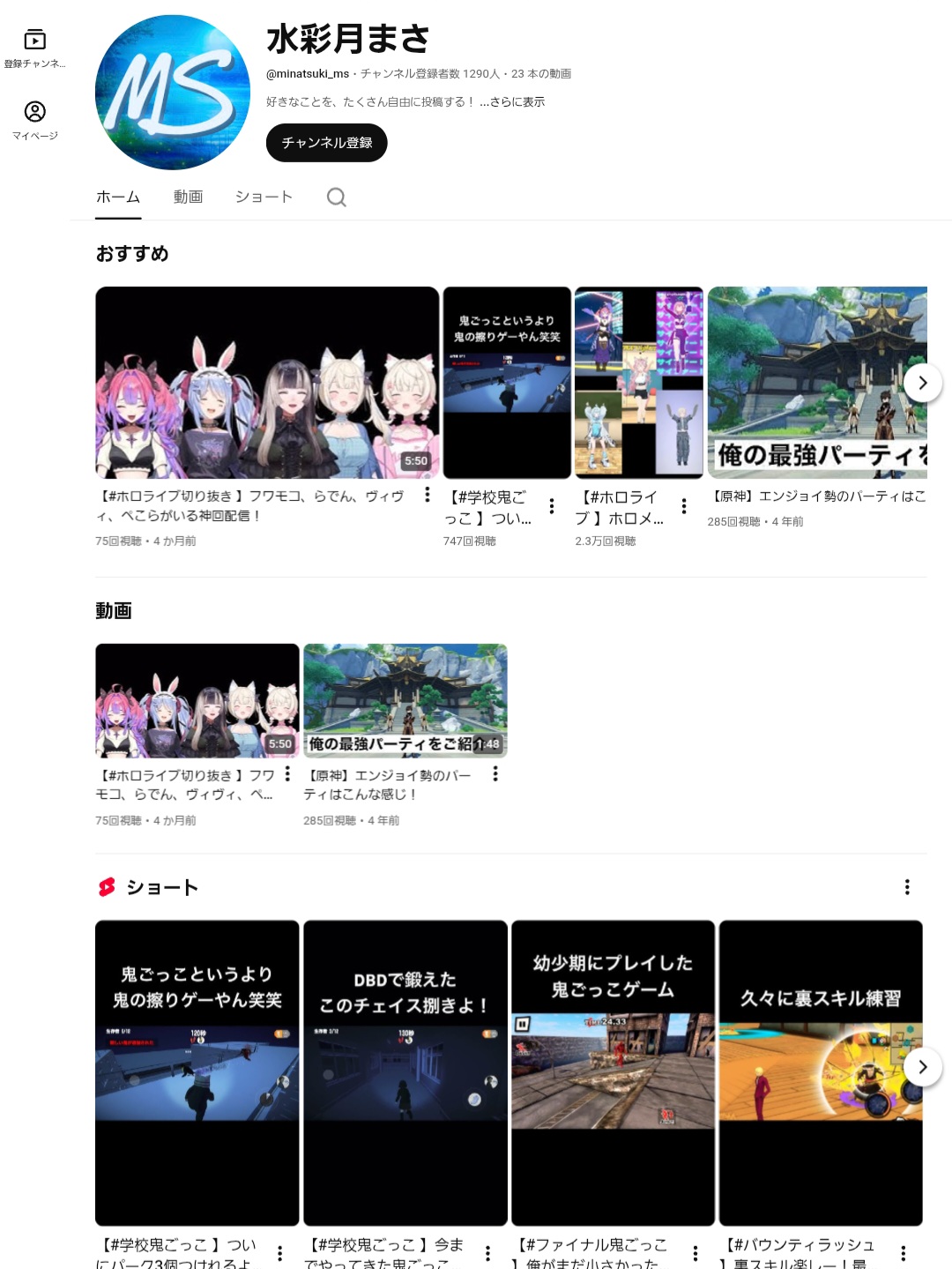Open the 水彩月まさ channel avatar

point(173,93)
